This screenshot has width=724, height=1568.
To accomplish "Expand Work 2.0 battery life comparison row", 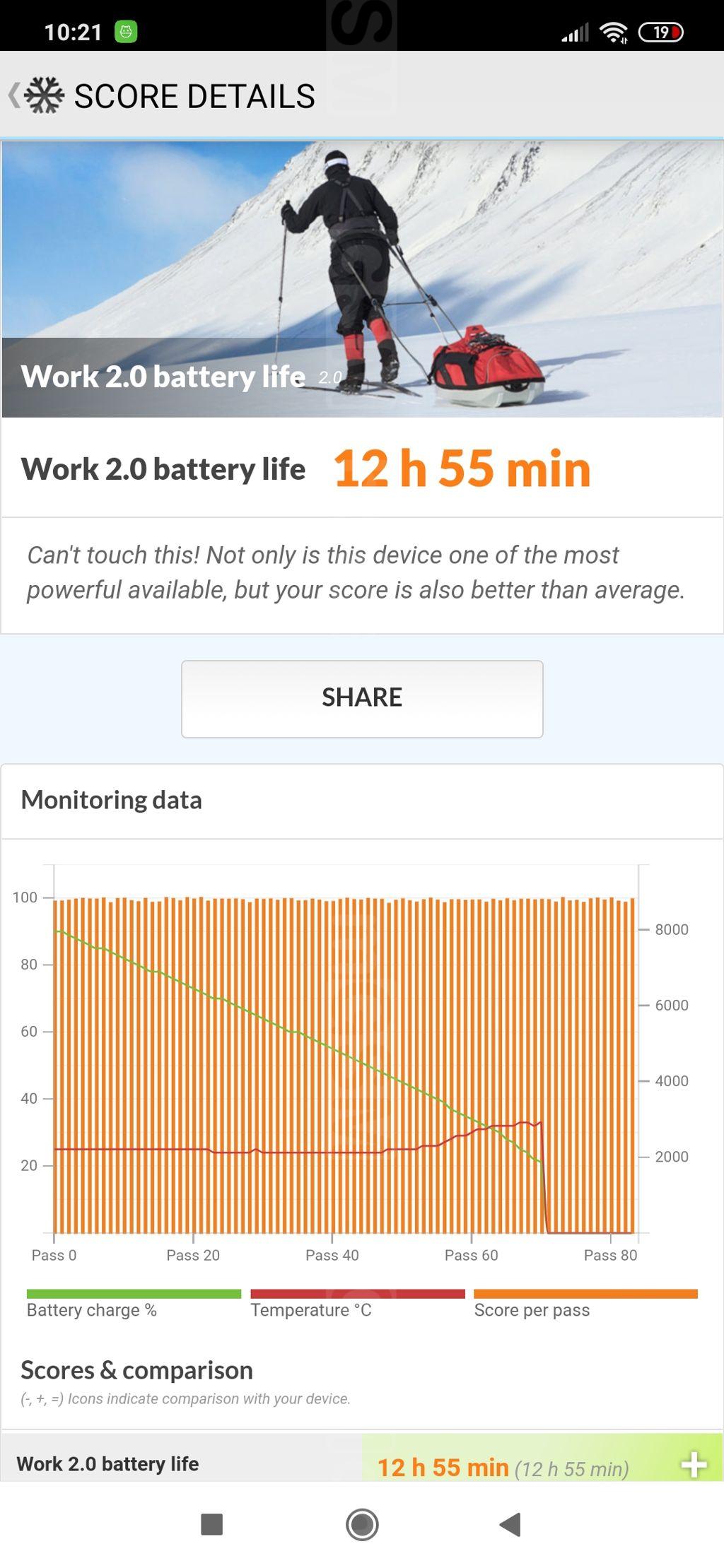I will (693, 1464).
